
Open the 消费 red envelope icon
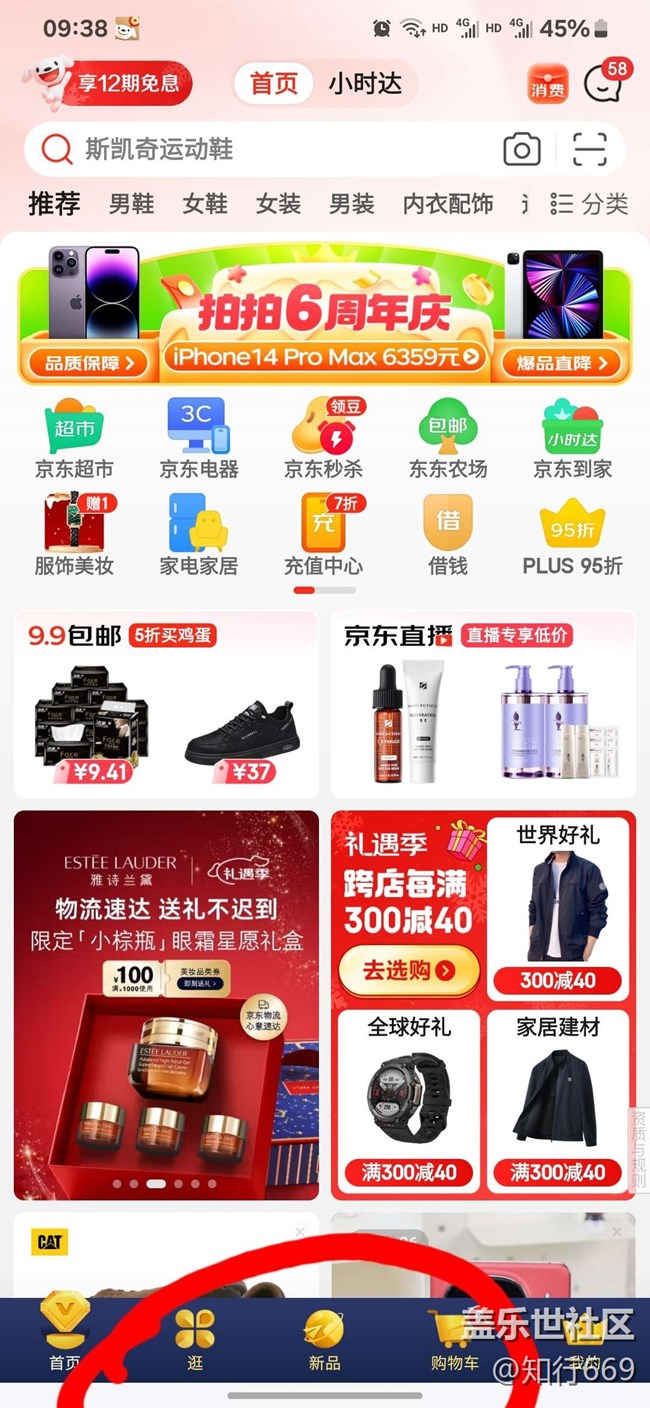coord(548,84)
